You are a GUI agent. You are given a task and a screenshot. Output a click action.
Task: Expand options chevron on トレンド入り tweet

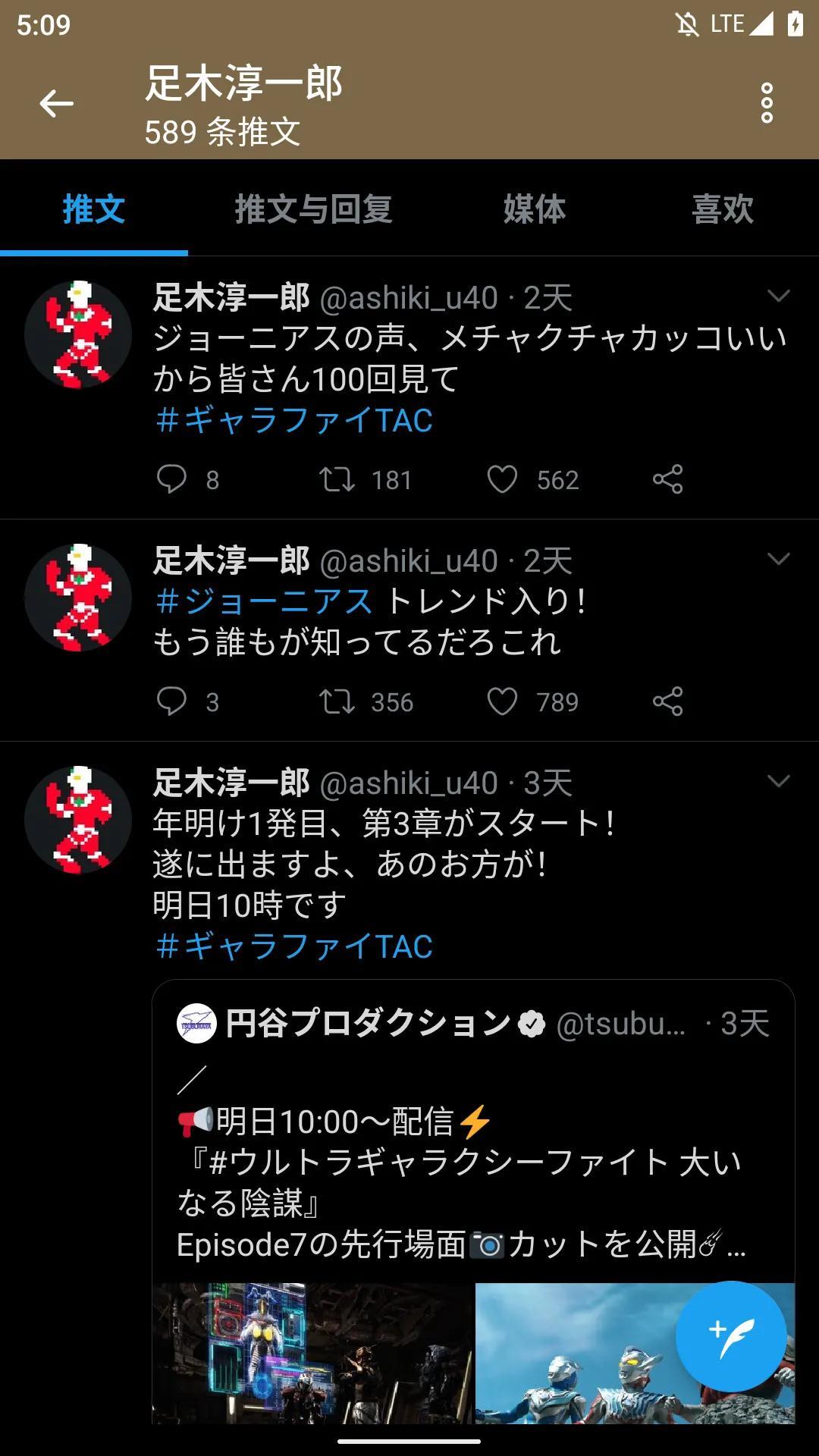point(779,559)
